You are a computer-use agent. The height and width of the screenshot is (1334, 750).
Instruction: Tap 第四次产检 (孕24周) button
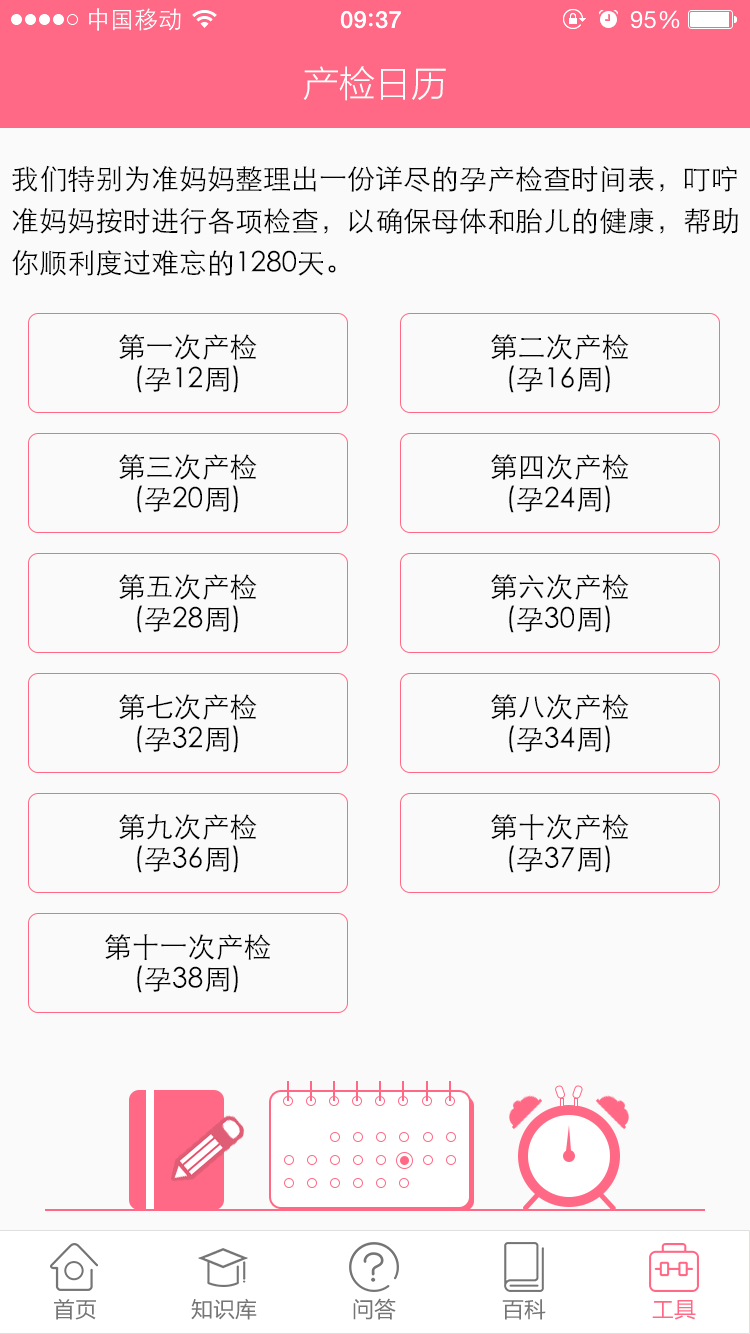coord(560,483)
